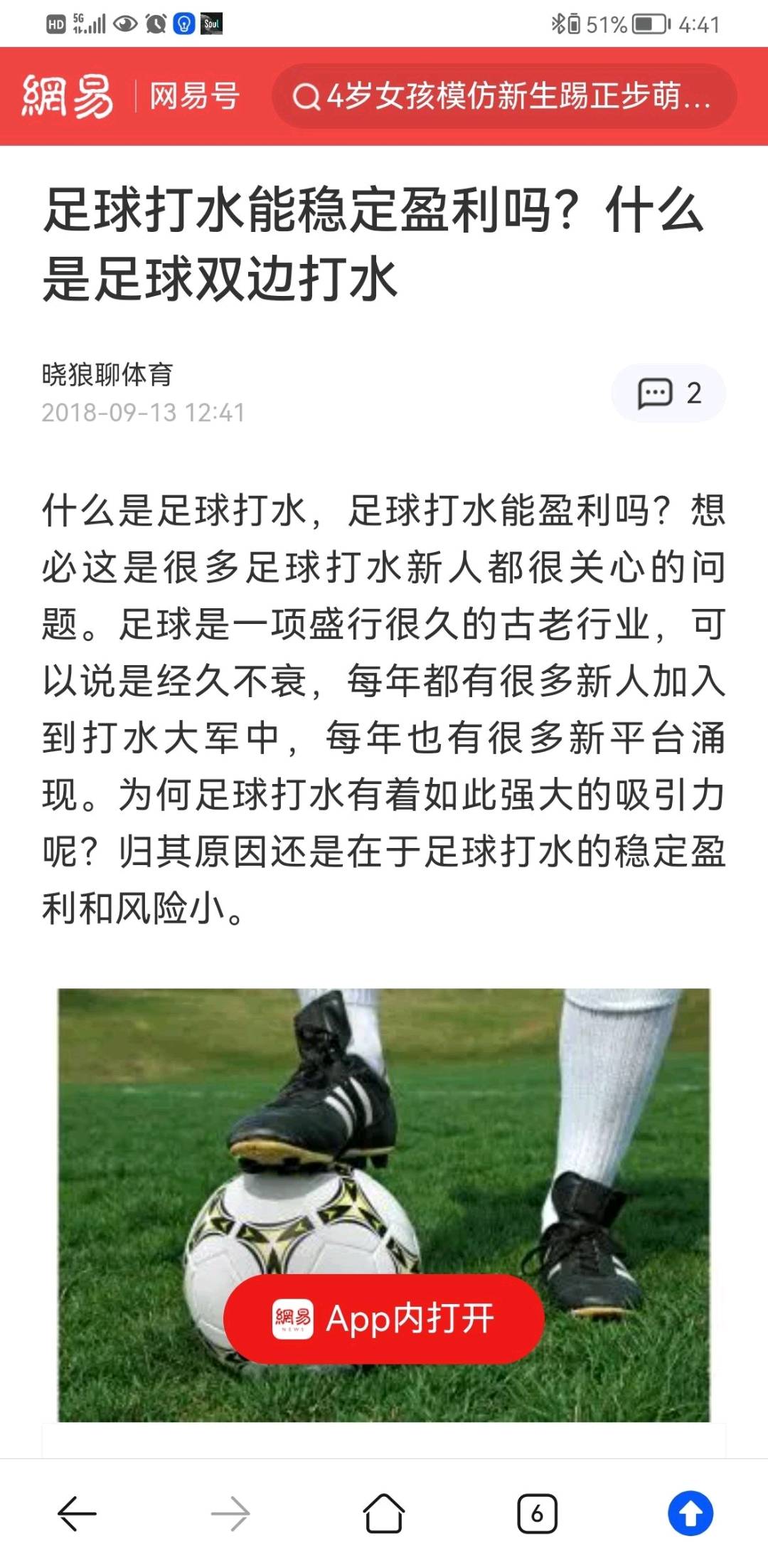
Task: Open the article's 2 comments
Action: coord(668,393)
